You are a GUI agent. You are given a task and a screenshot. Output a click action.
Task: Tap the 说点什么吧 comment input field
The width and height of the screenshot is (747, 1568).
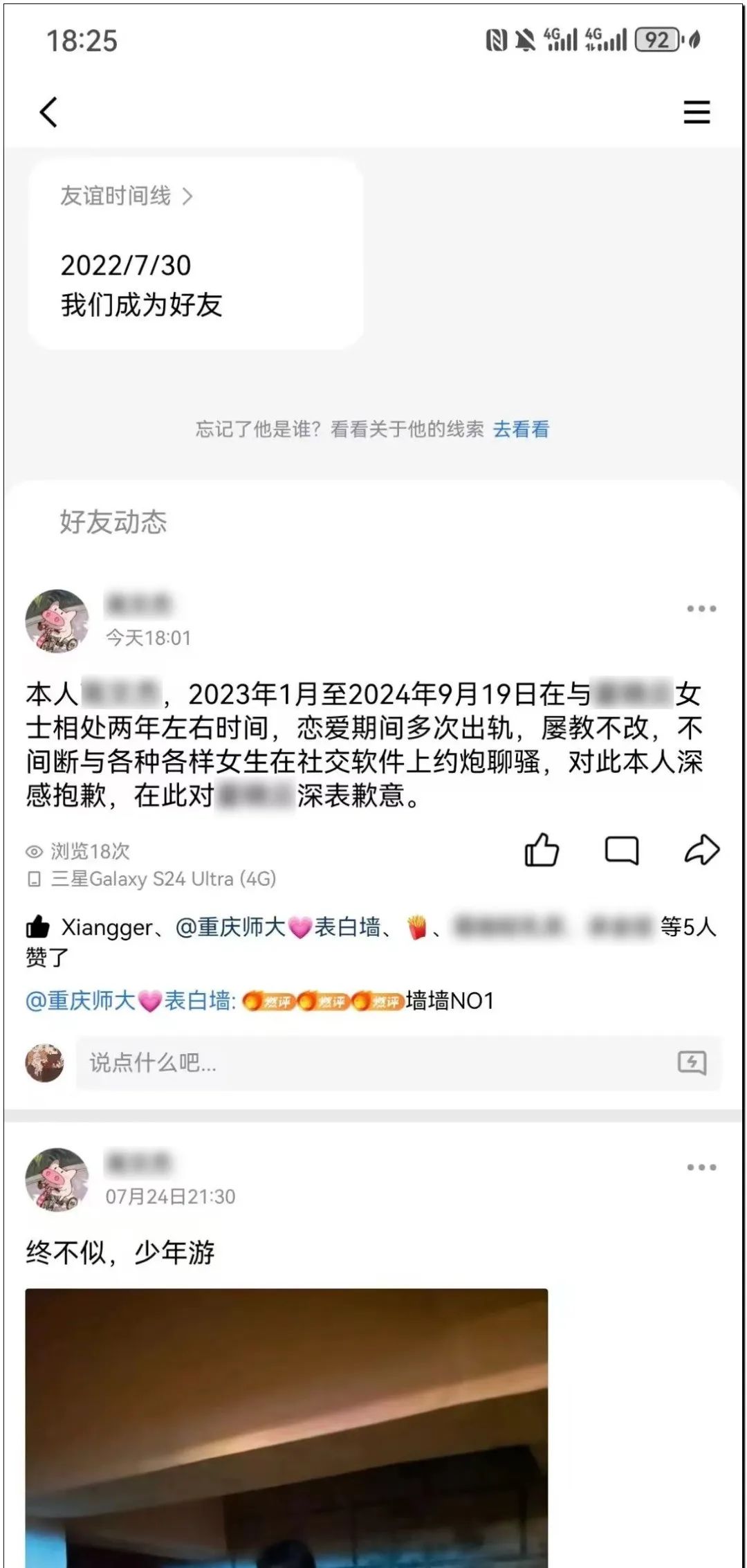click(373, 1062)
